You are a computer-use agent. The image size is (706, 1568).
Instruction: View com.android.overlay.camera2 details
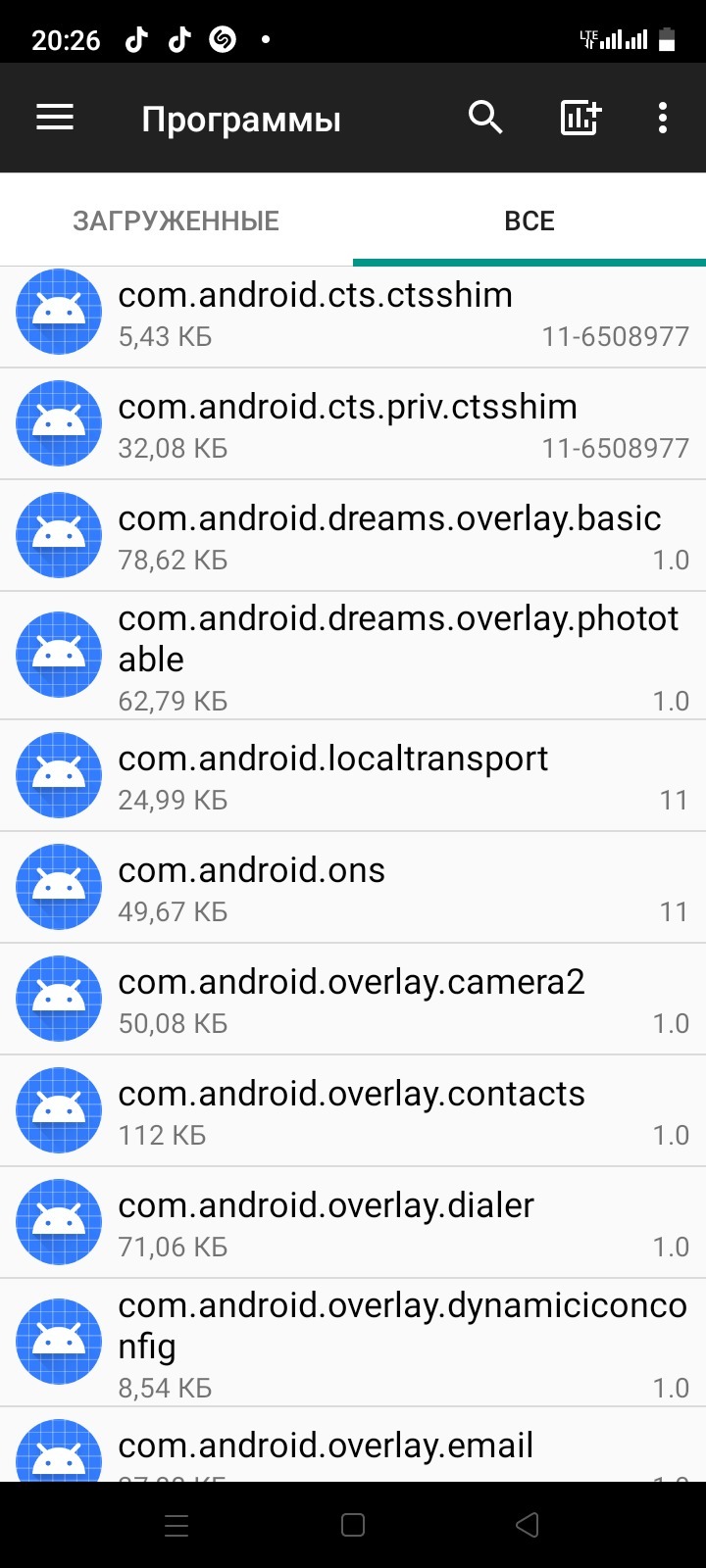pos(353,1000)
